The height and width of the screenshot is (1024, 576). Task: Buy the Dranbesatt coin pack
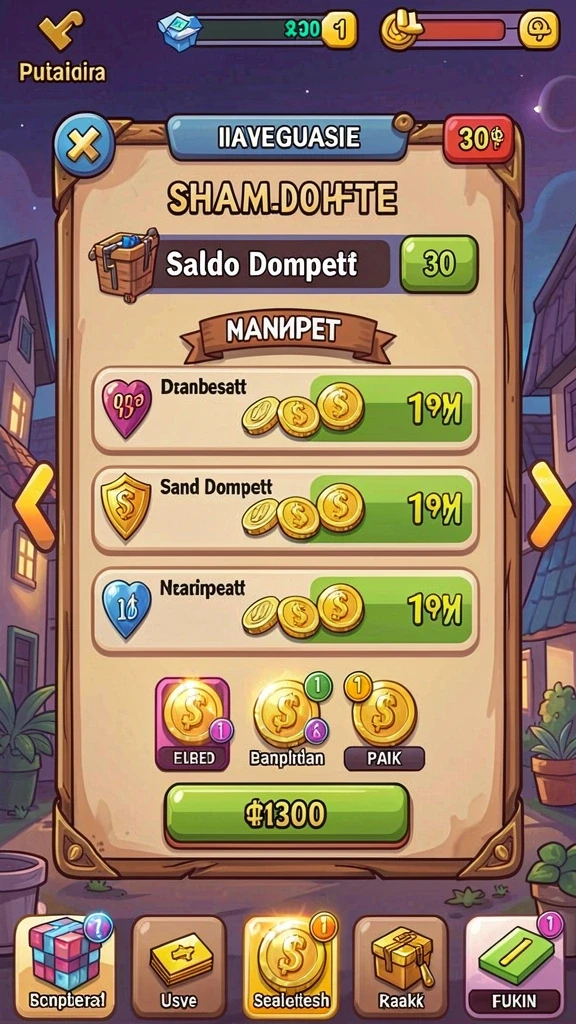pyautogui.click(x=392, y=409)
